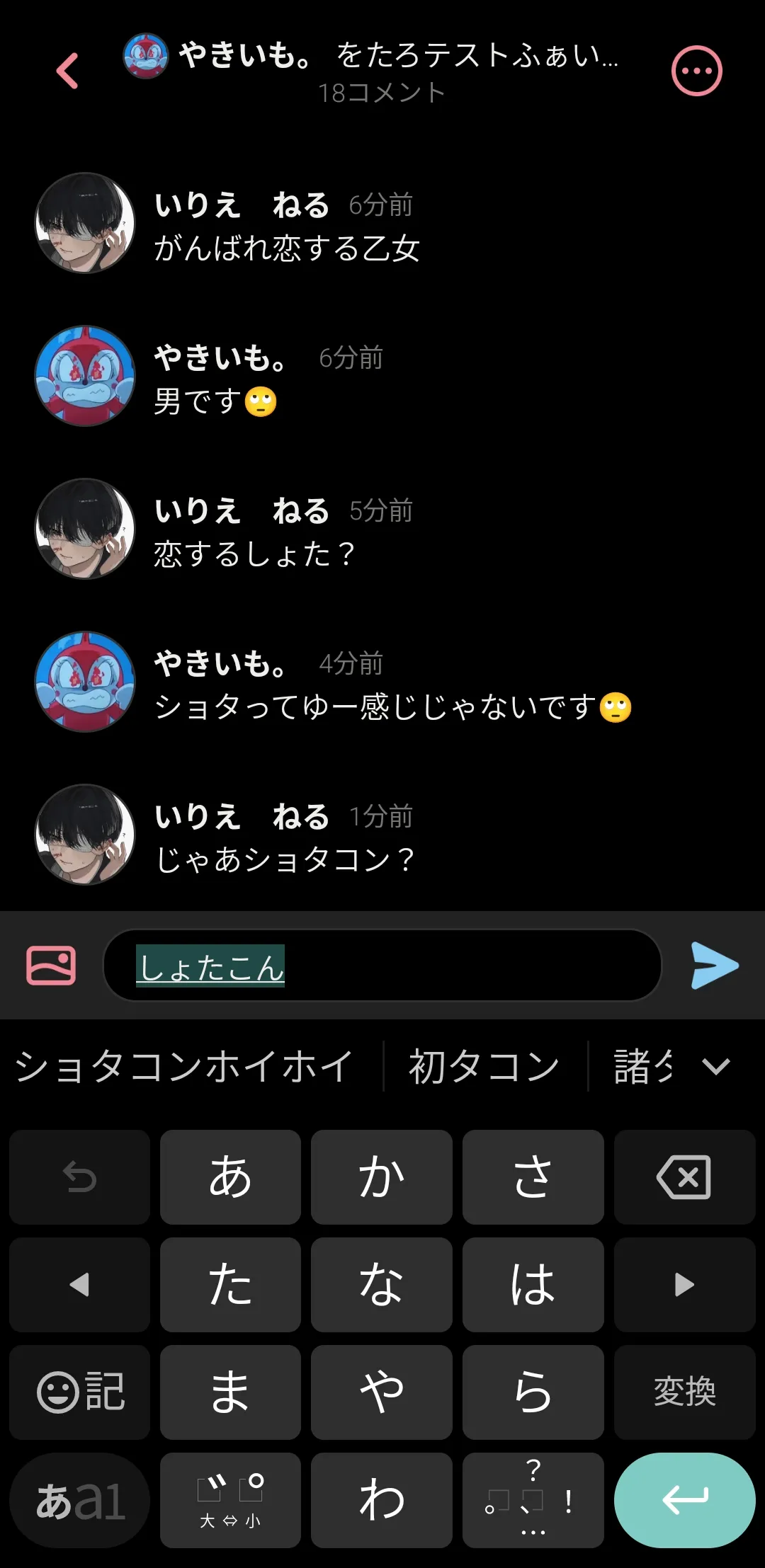
Task: Open avatar next to 男です comment
Action: coord(85,376)
